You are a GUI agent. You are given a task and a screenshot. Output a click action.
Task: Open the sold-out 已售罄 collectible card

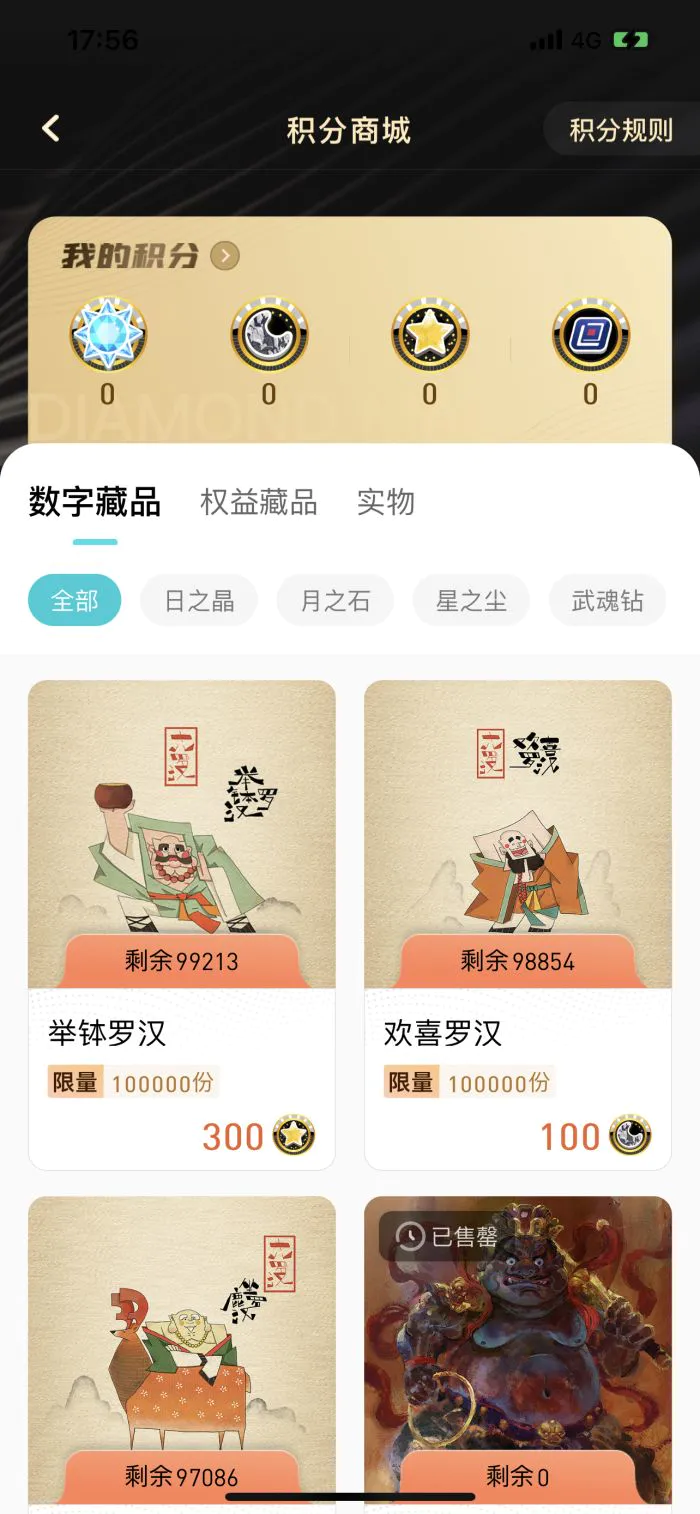[x=518, y=1350]
